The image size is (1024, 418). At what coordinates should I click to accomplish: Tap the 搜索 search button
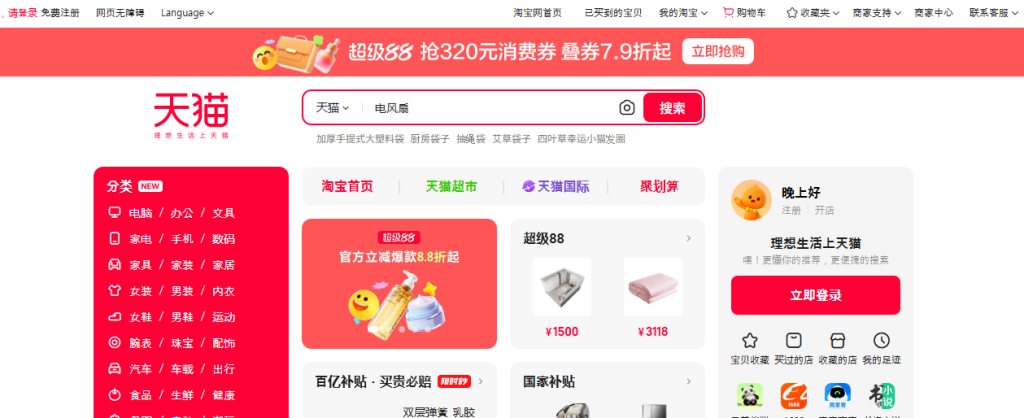[x=672, y=108]
